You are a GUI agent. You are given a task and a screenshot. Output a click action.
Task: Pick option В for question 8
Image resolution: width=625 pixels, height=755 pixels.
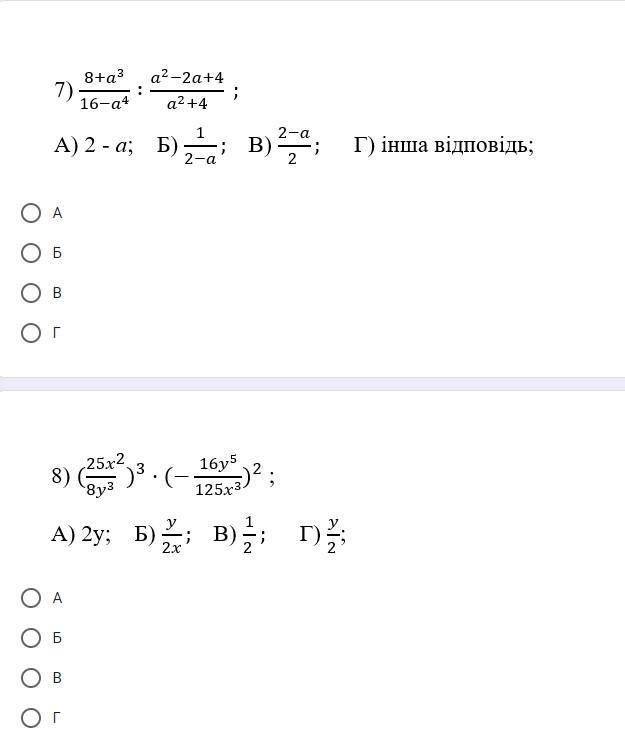tap(31, 678)
